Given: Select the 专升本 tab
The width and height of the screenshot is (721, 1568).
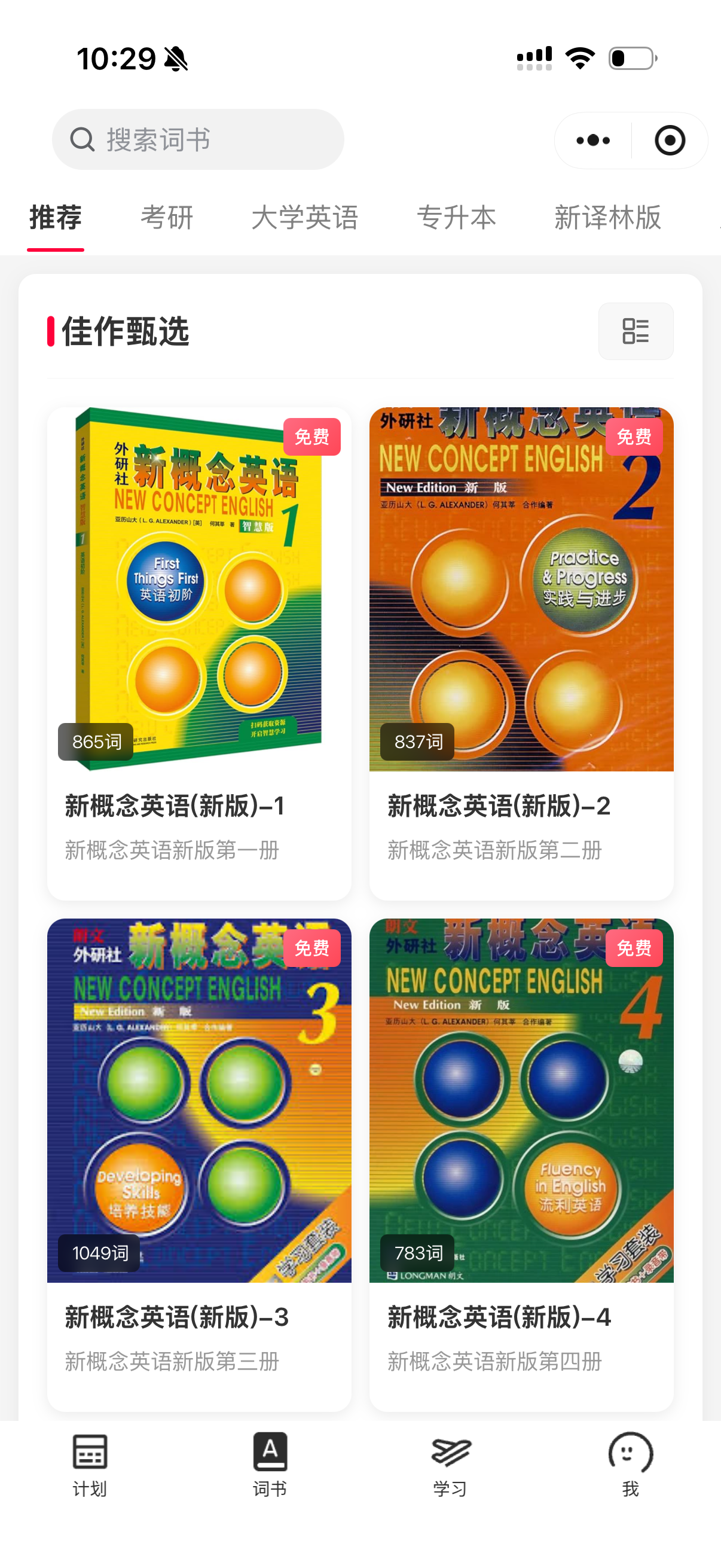Looking at the screenshot, I should coord(456,218).
